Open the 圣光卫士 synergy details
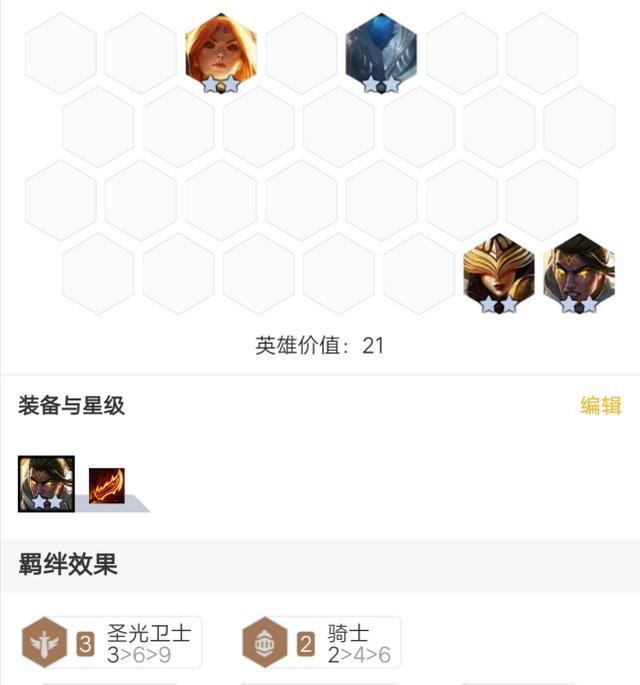Screen dimensions: 640x685 (x=111, y=643)
